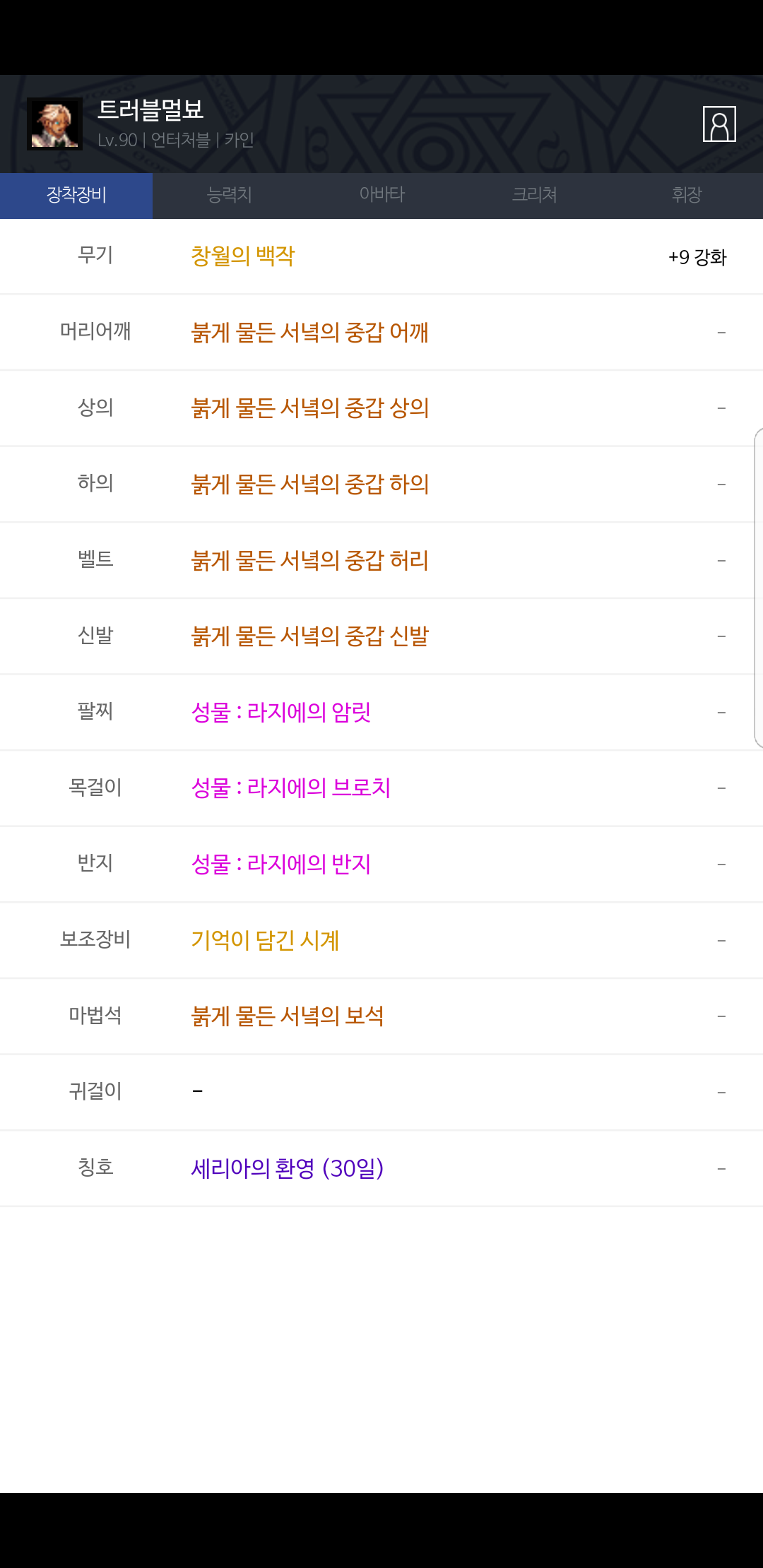
Task: Open the character profile icon
Action: pos(719,124)
